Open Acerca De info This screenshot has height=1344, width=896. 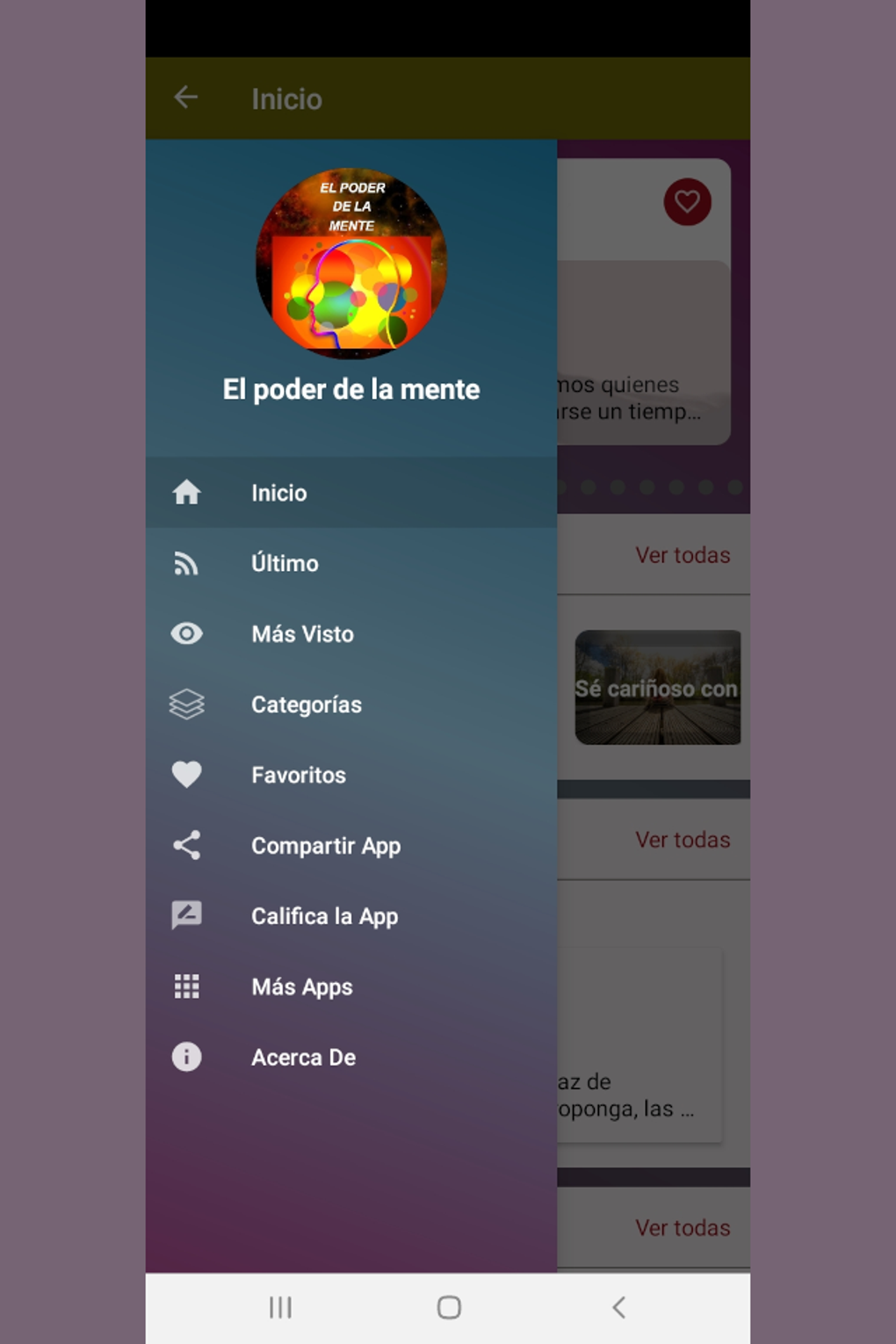(351, 1057)
